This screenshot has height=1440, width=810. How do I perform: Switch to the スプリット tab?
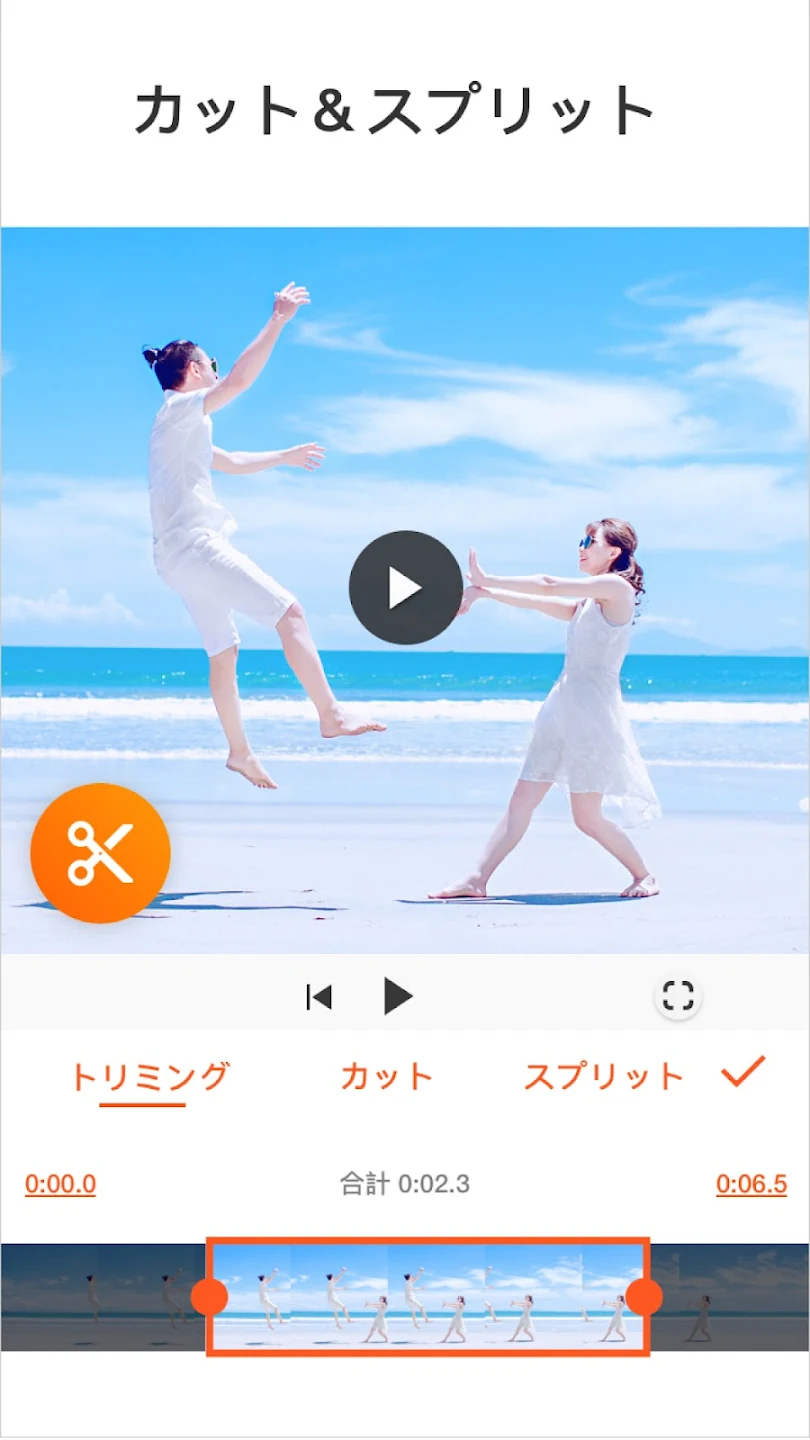tap(604, 1078)
